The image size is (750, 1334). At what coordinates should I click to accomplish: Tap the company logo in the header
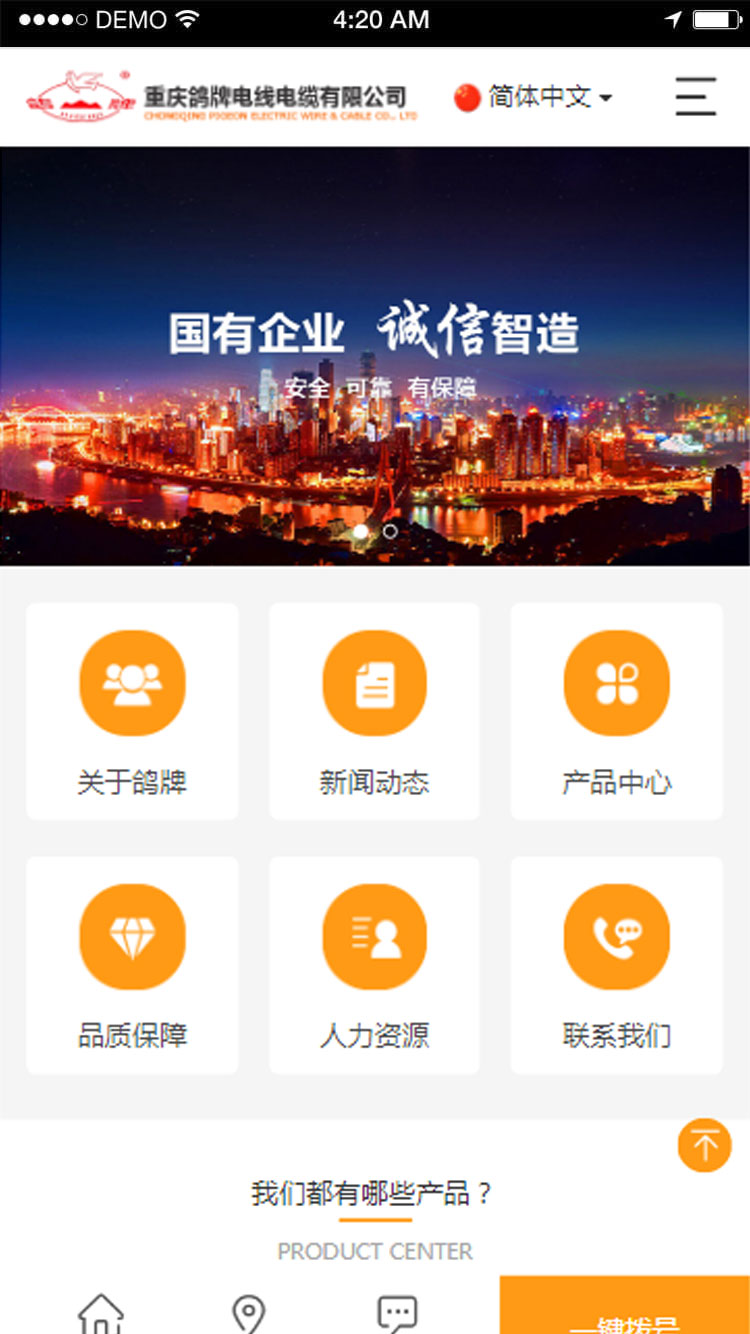[220, 97]
